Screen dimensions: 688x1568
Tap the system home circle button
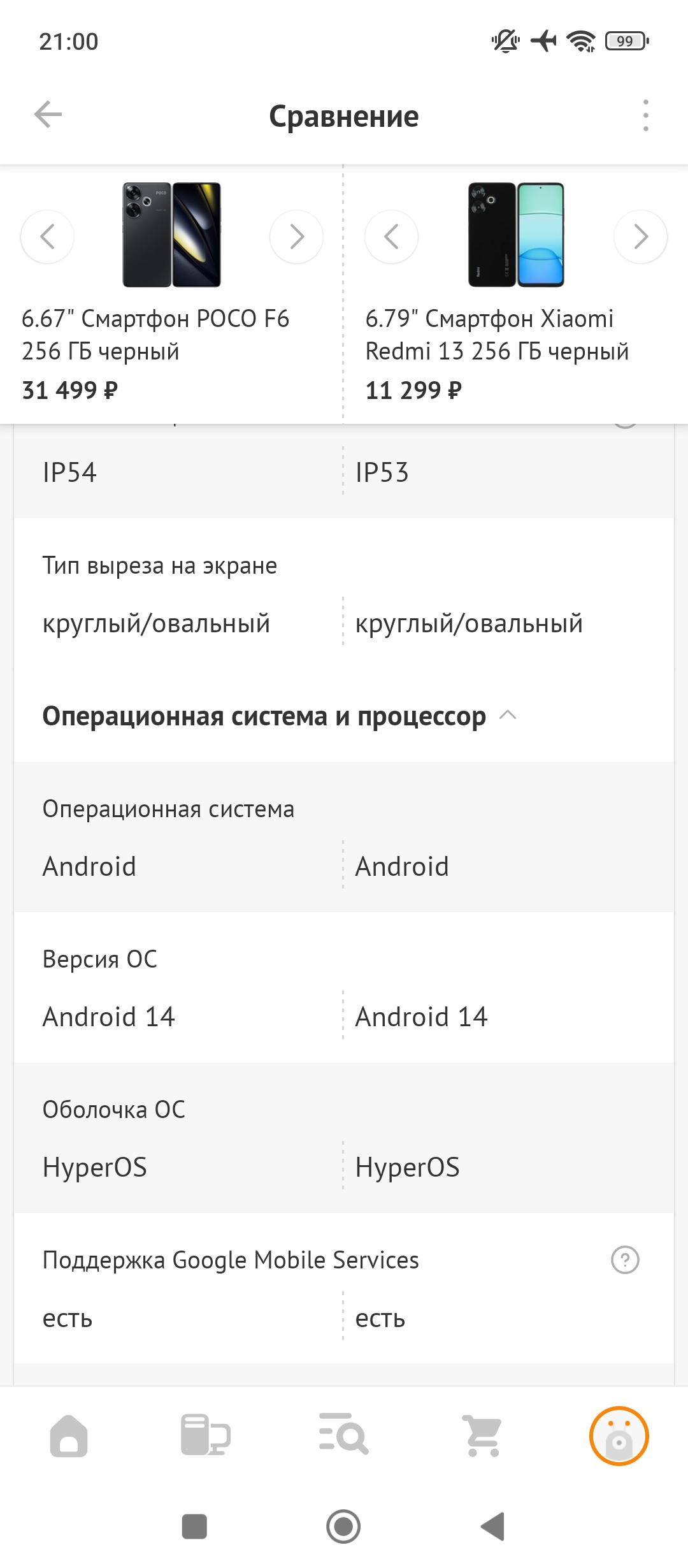click(343, 1527)
